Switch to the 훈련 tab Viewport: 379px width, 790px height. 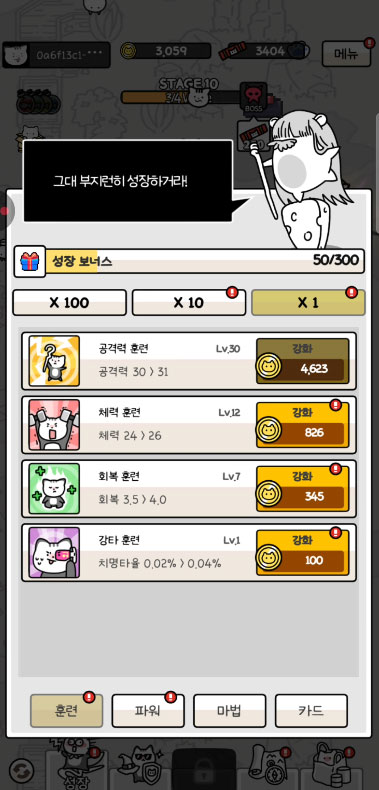pyautogui.click(x=67, y=710)
